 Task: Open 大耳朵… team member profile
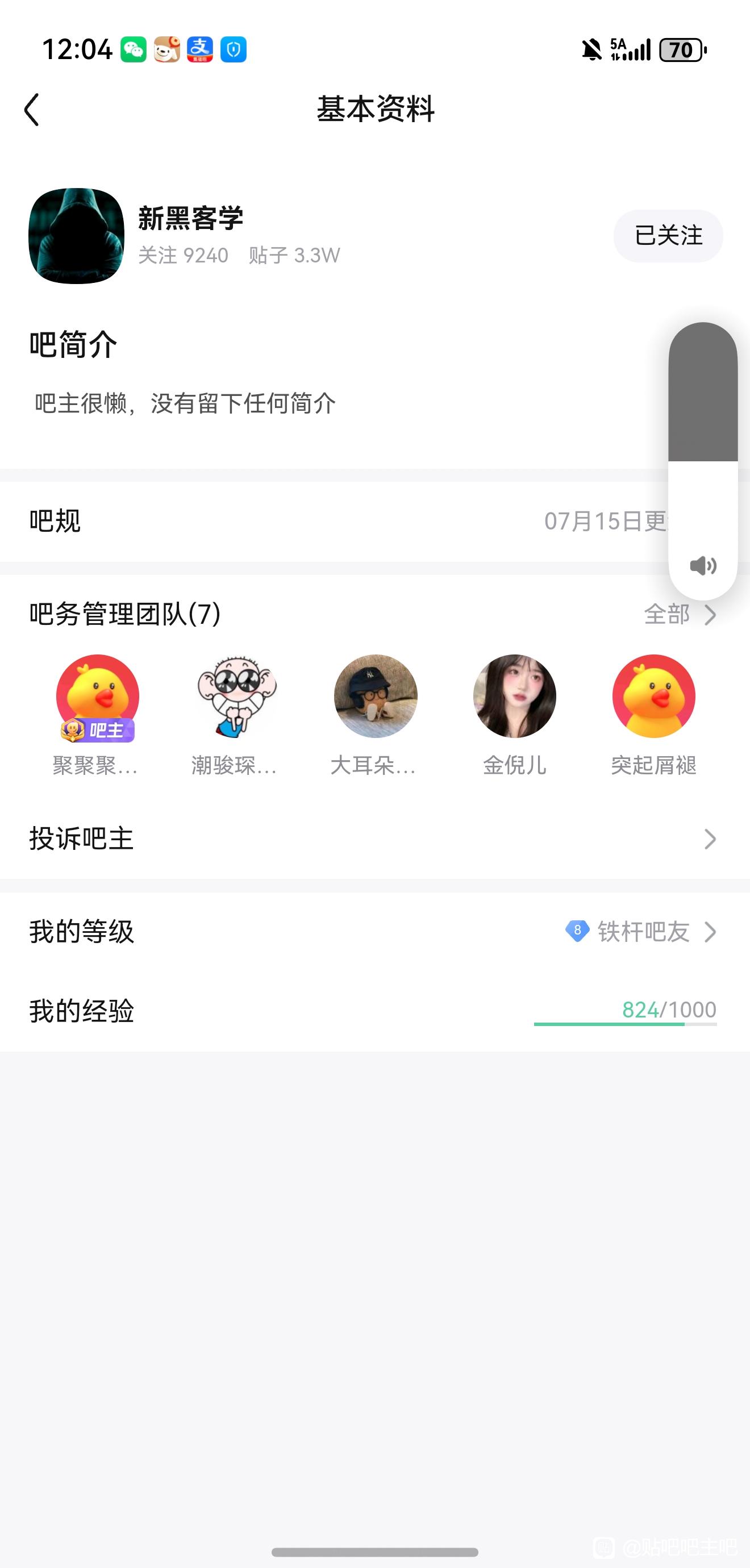point(376,697)
